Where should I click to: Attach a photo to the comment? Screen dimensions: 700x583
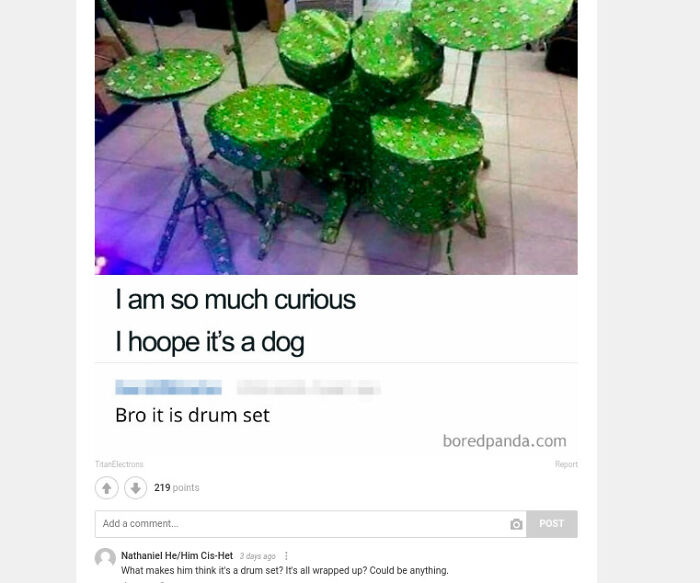coord(516,524)
